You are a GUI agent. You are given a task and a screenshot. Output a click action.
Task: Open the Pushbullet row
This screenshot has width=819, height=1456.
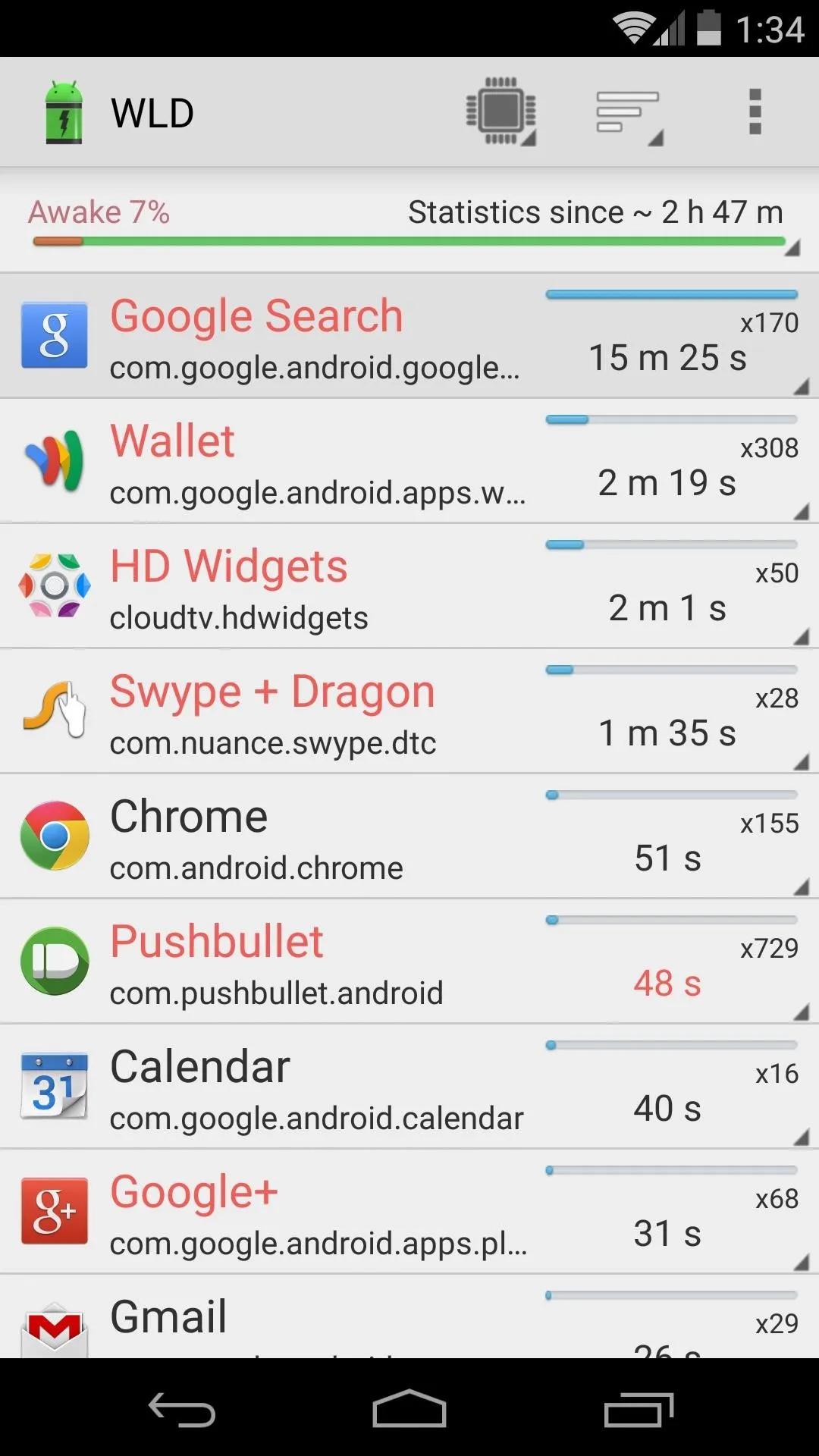(409, 962)
